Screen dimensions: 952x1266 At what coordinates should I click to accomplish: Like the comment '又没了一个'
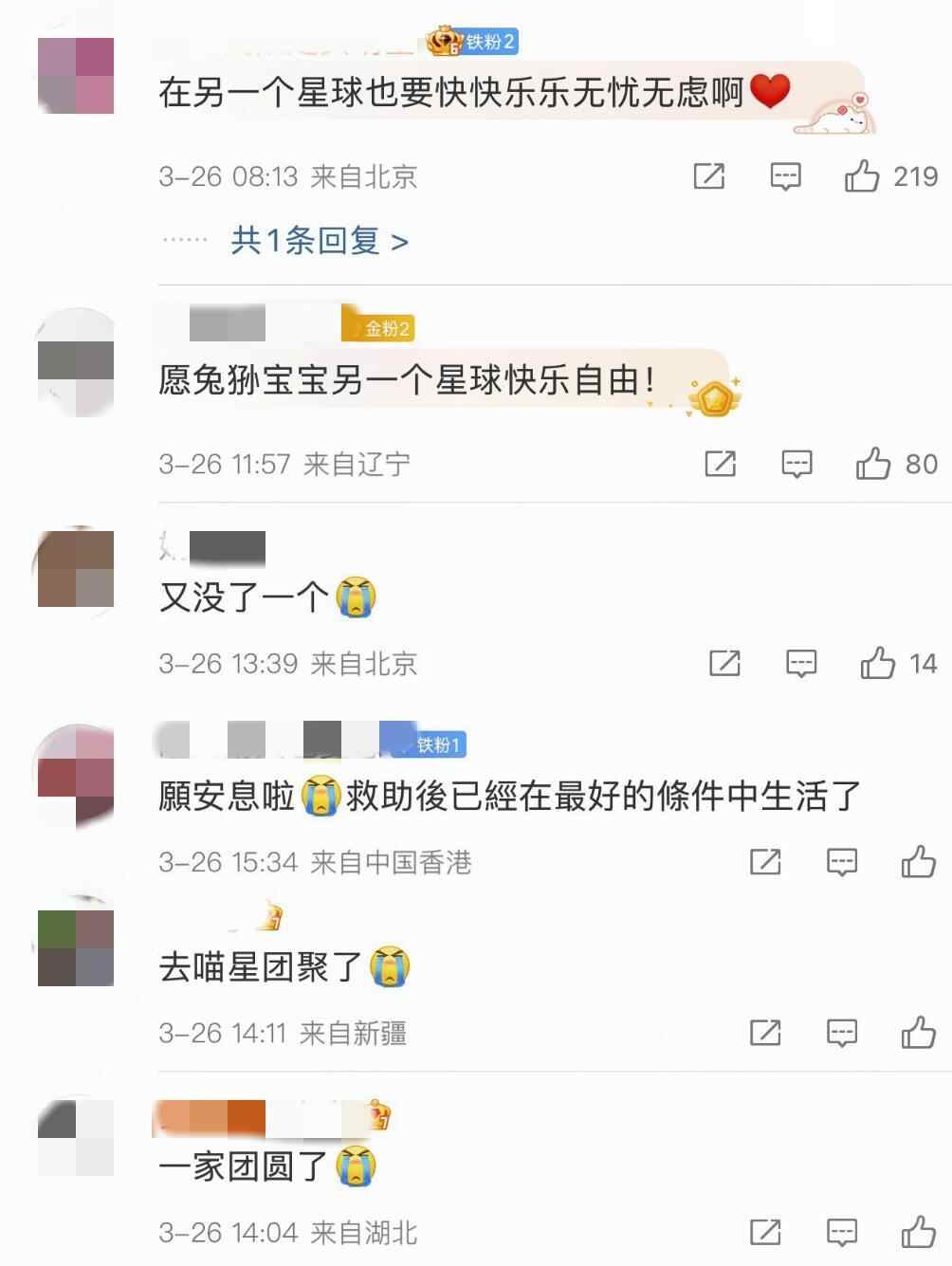pos(878,663)
